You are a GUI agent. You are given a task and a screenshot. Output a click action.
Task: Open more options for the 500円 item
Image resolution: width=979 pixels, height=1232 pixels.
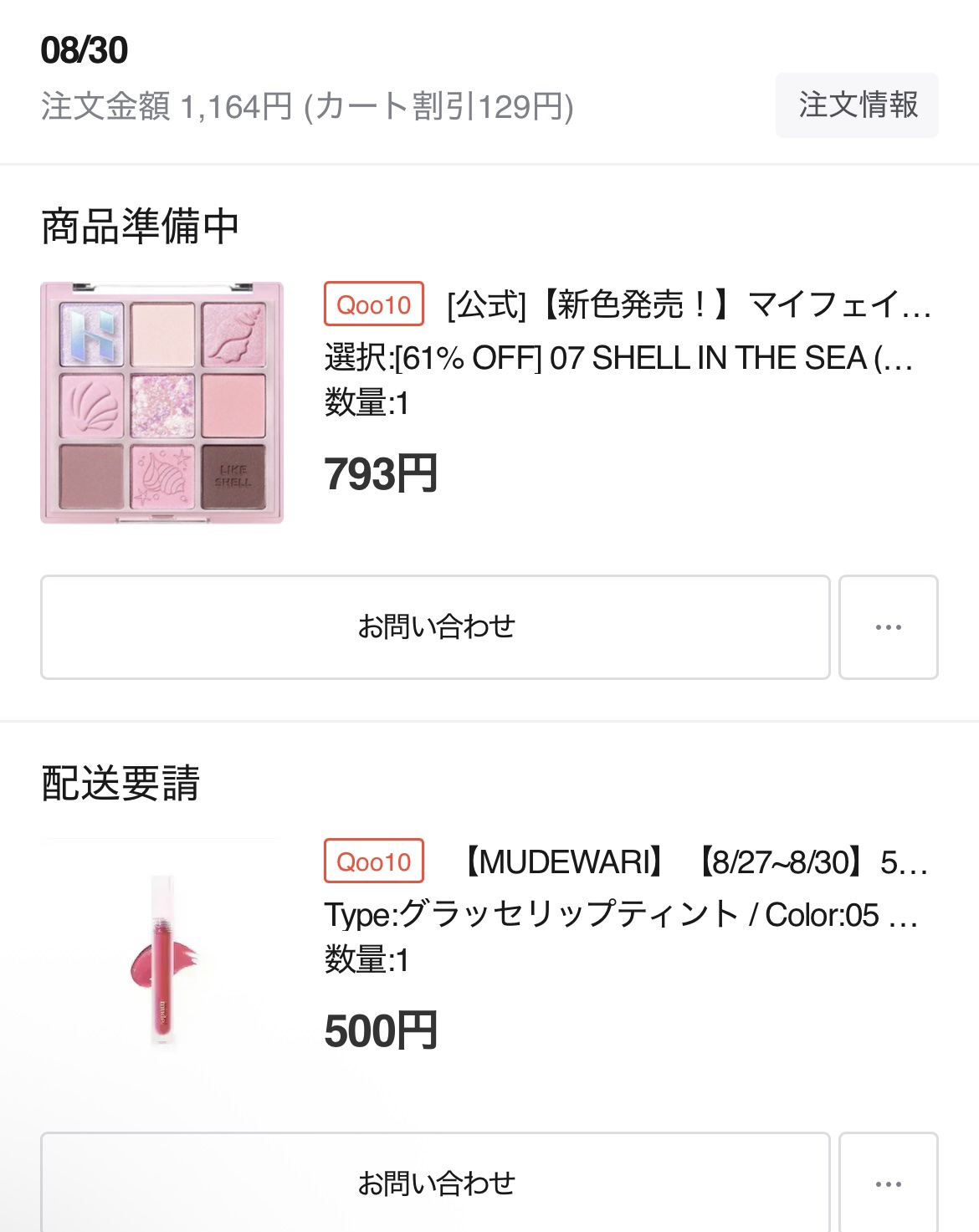888,1183
